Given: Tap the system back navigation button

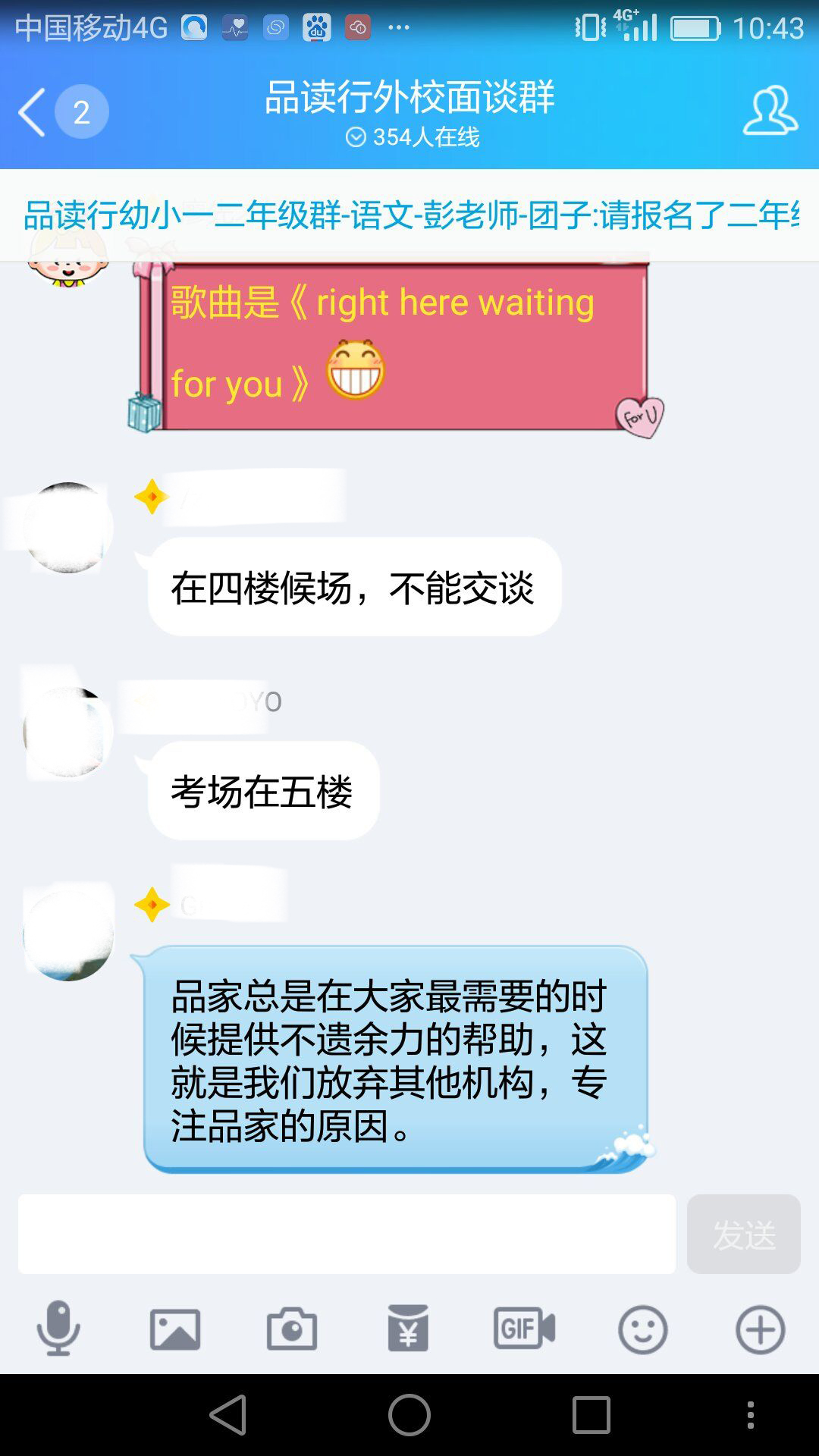Looking at the screenshot, I should [228, 1415].
